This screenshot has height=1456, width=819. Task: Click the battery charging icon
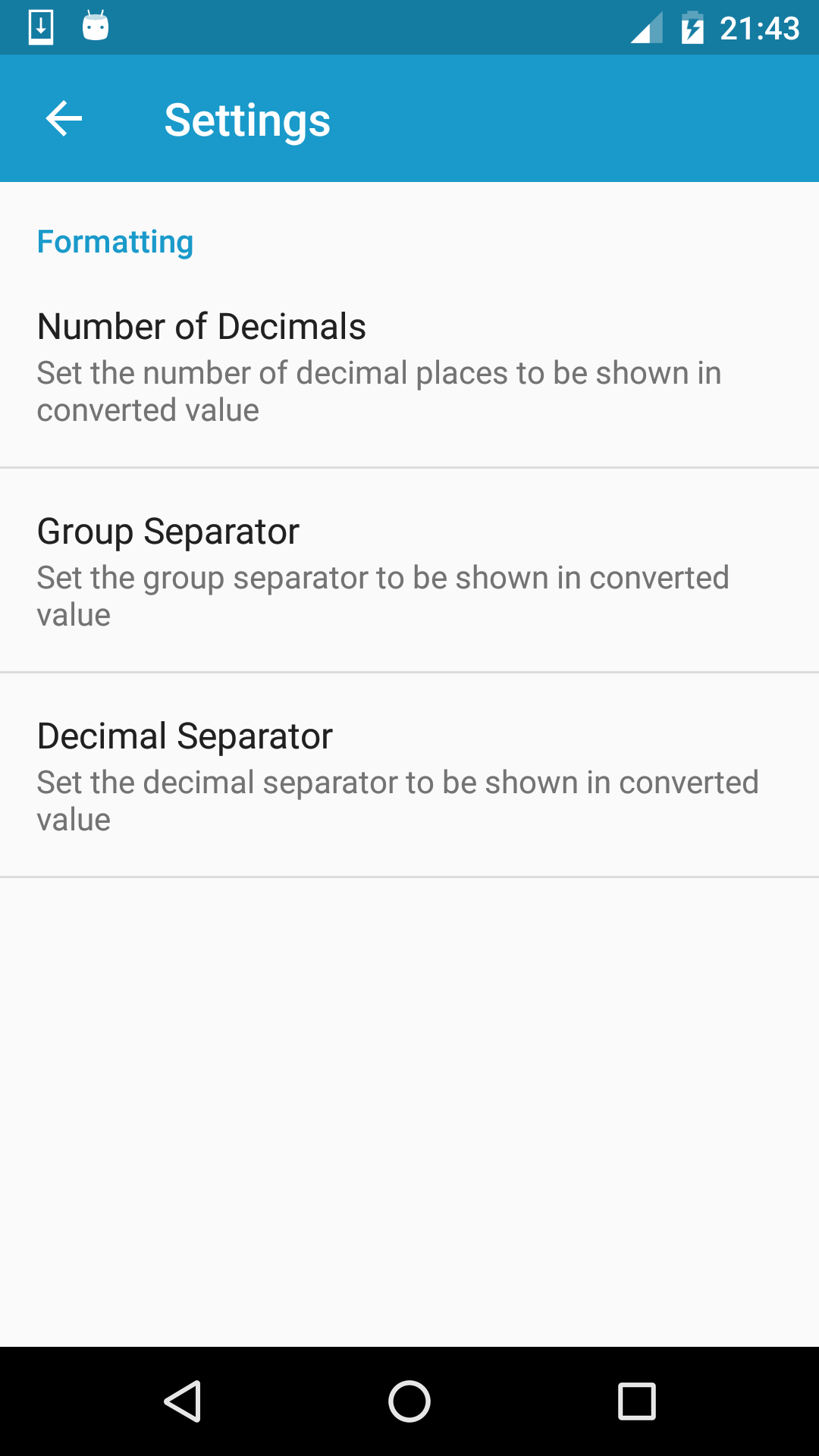[x=694, y=27]
